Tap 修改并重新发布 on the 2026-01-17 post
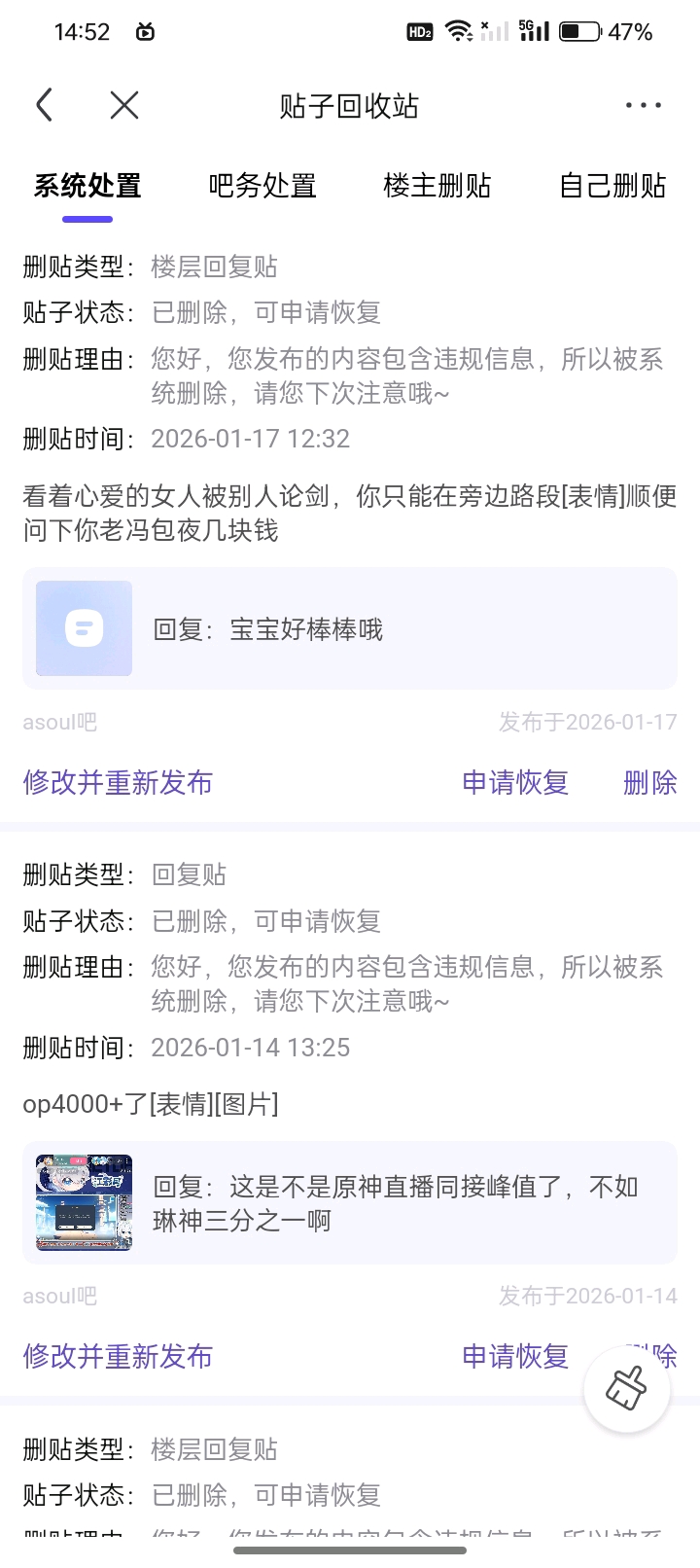Image resolution: width=700 pixels, height=1568 pixels. pyautogui.click(x=118, y=782)
